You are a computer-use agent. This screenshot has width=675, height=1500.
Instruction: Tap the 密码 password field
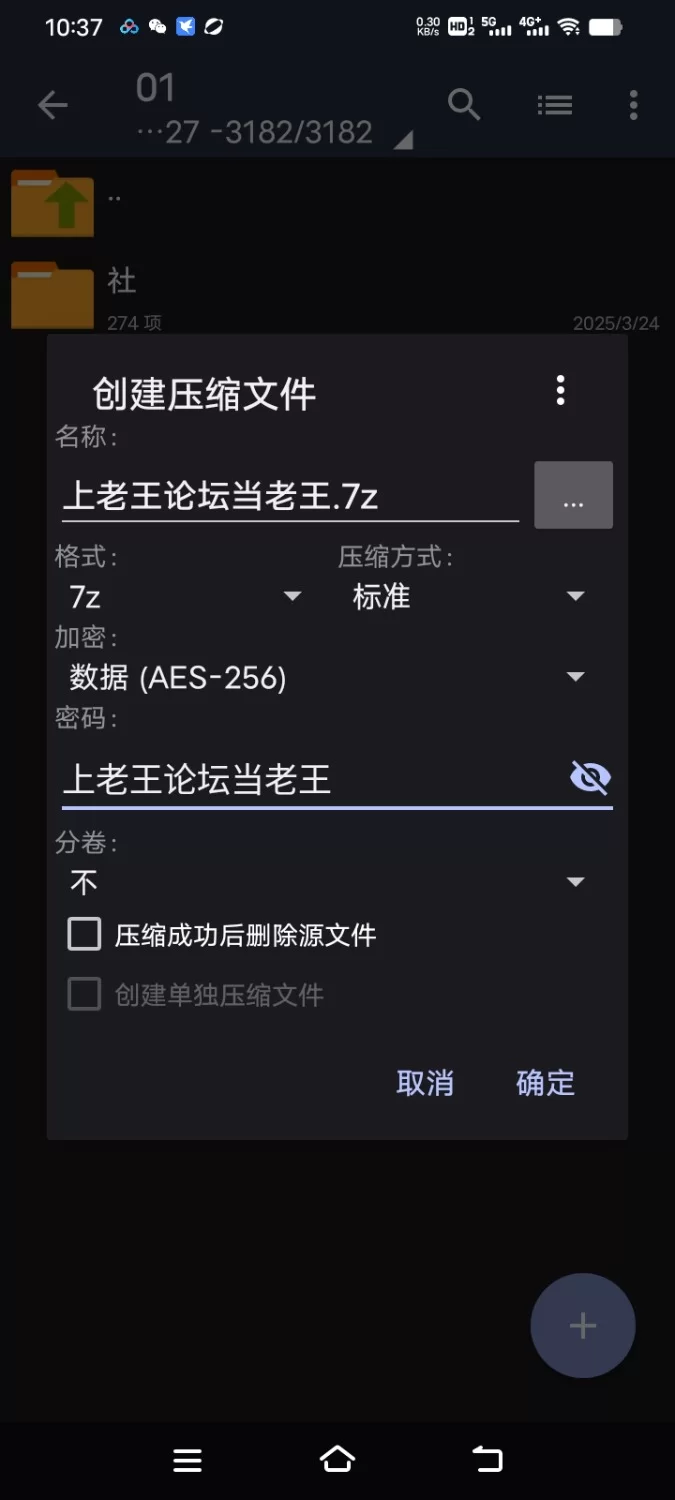(312, 779)
